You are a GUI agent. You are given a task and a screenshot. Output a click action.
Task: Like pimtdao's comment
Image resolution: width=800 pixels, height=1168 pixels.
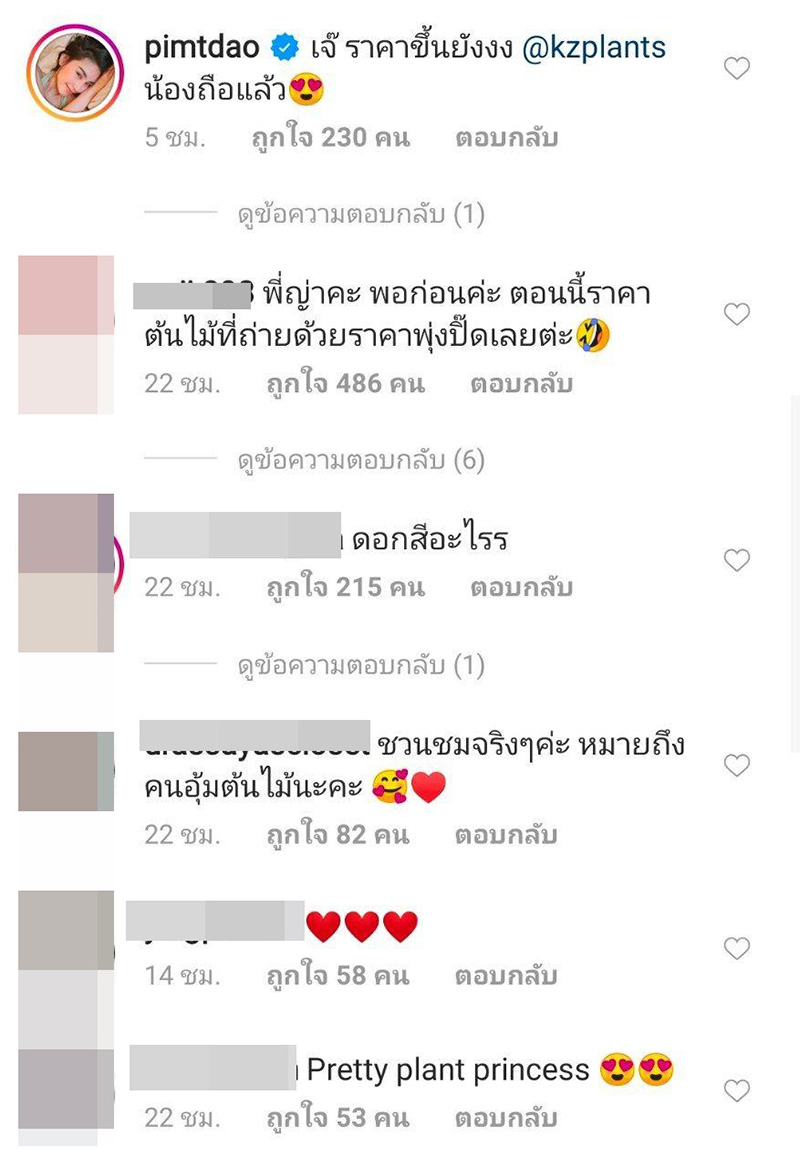point(736,68)
